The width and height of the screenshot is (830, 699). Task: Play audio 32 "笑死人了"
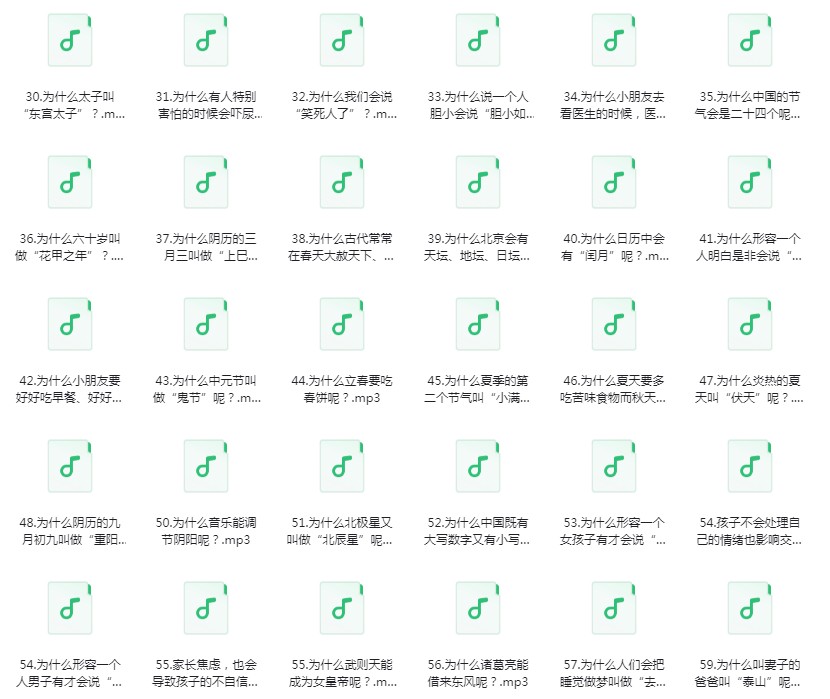pyautogui.click(x=341, y=40)
